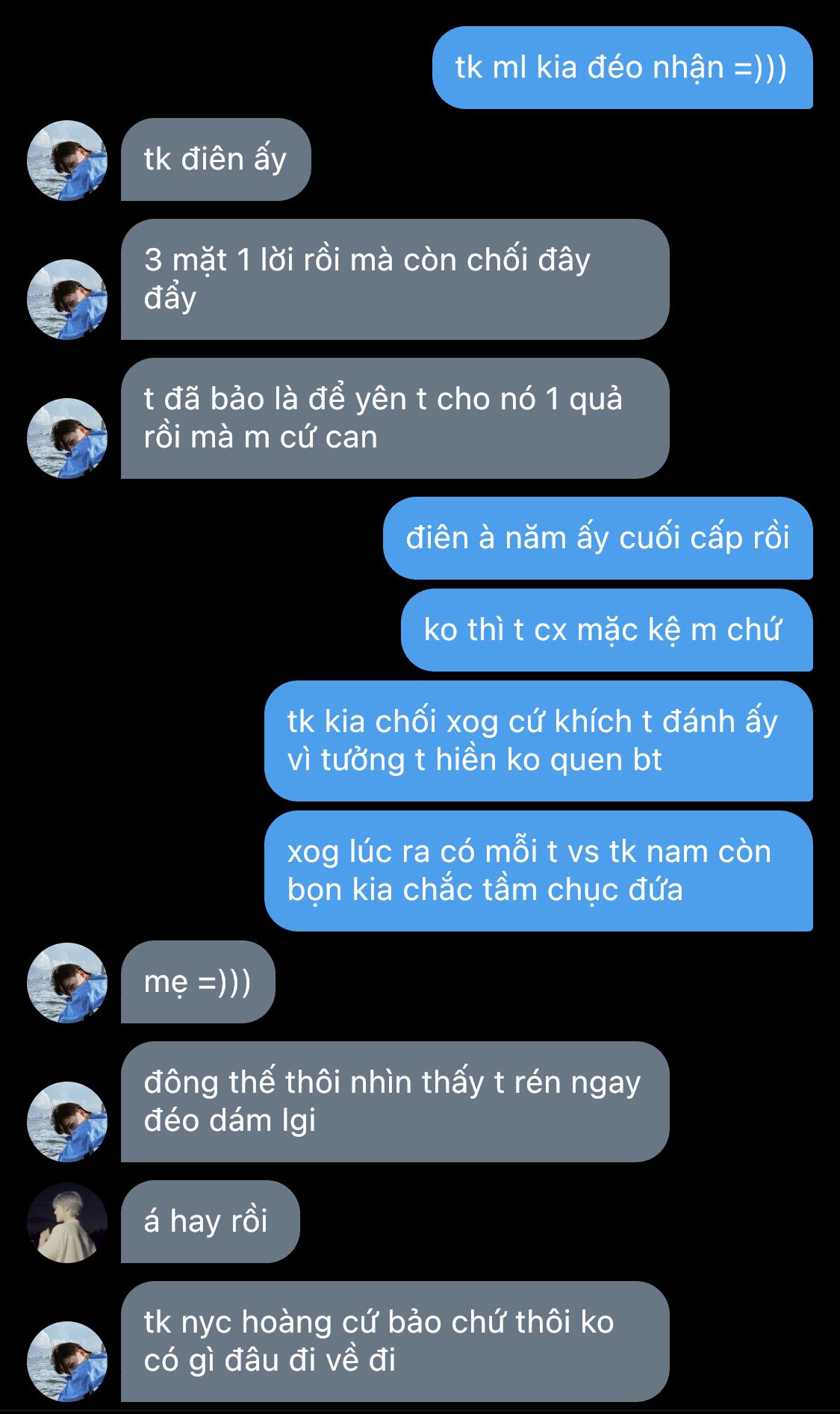Viewport: 840px width, 1414px height.
Task: Open avatar beside "á hay rồi" message
Action: click(67, 1222)
